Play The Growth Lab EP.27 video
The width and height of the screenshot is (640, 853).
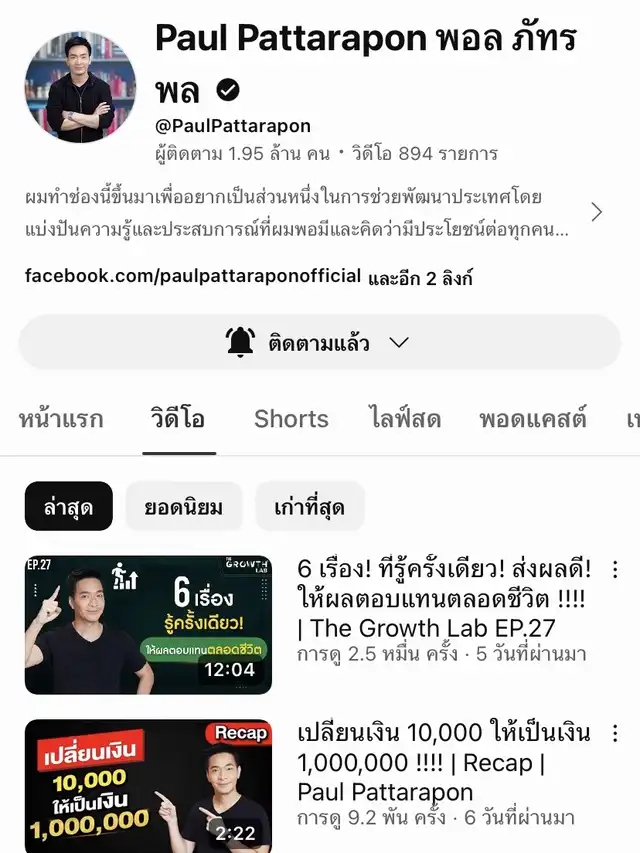(x=148, y=625)
